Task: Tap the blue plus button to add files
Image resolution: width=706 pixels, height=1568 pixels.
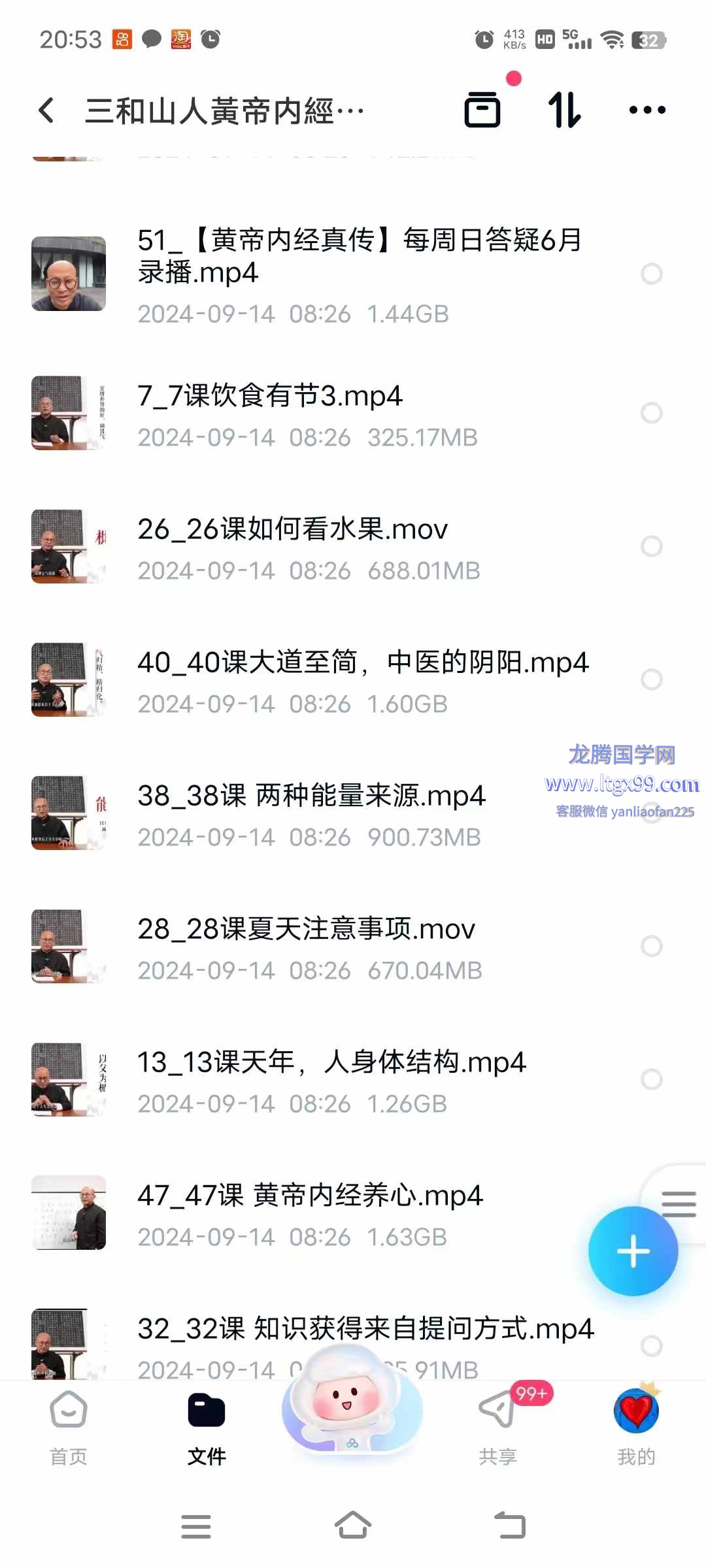Action: coord(633,1251)
